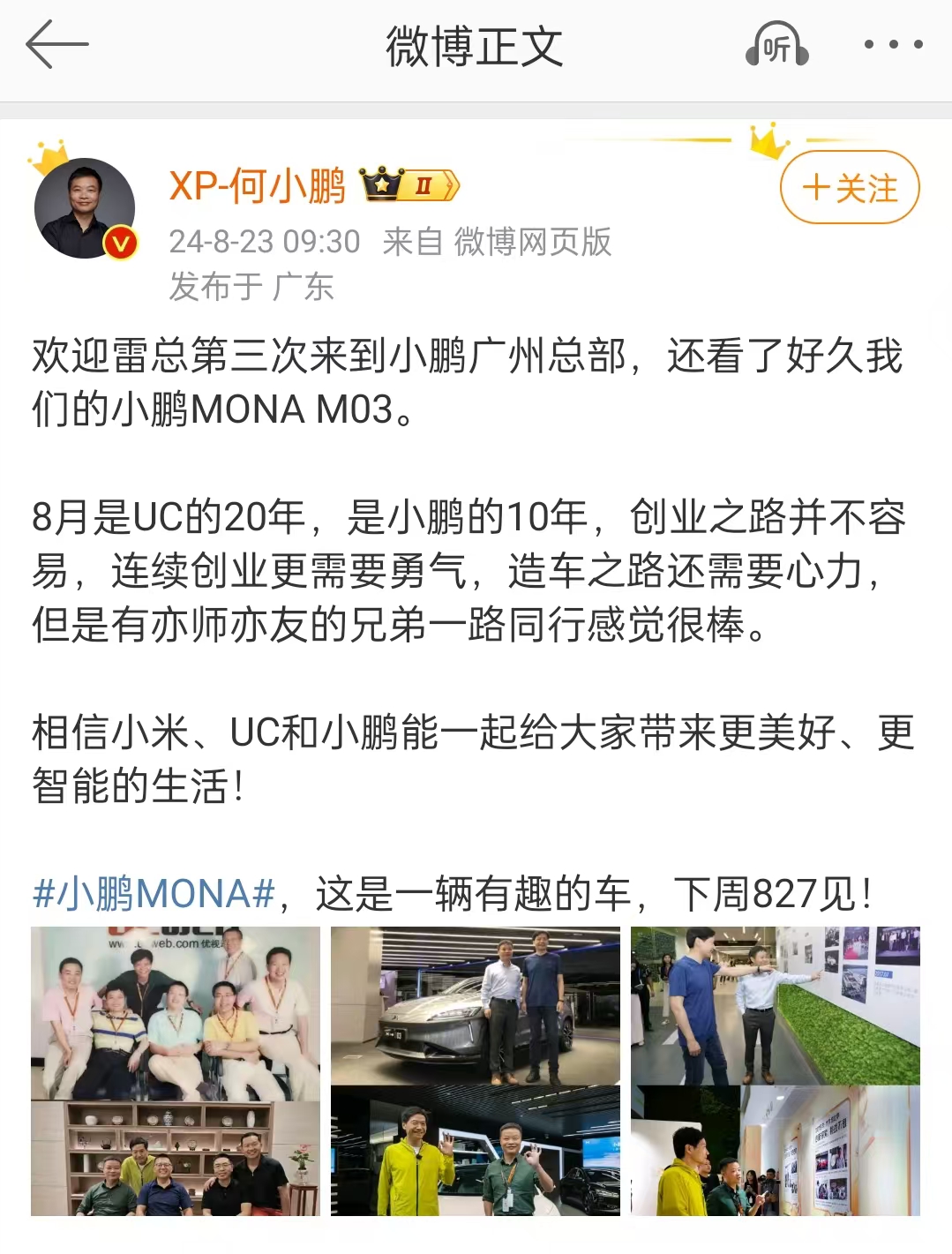
Task: Follow XP-何小鹏 with the 关注 button
Action: tap(850, 188)
